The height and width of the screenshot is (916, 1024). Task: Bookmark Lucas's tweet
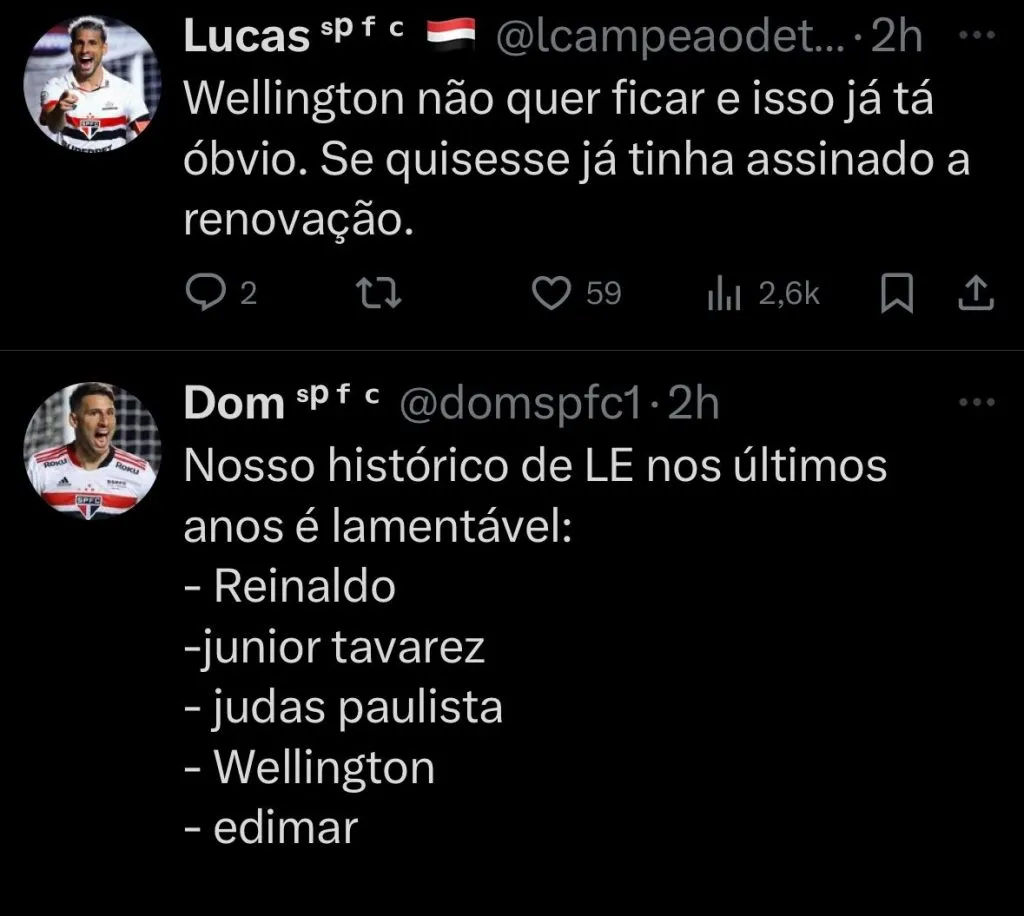pos(897,293)
